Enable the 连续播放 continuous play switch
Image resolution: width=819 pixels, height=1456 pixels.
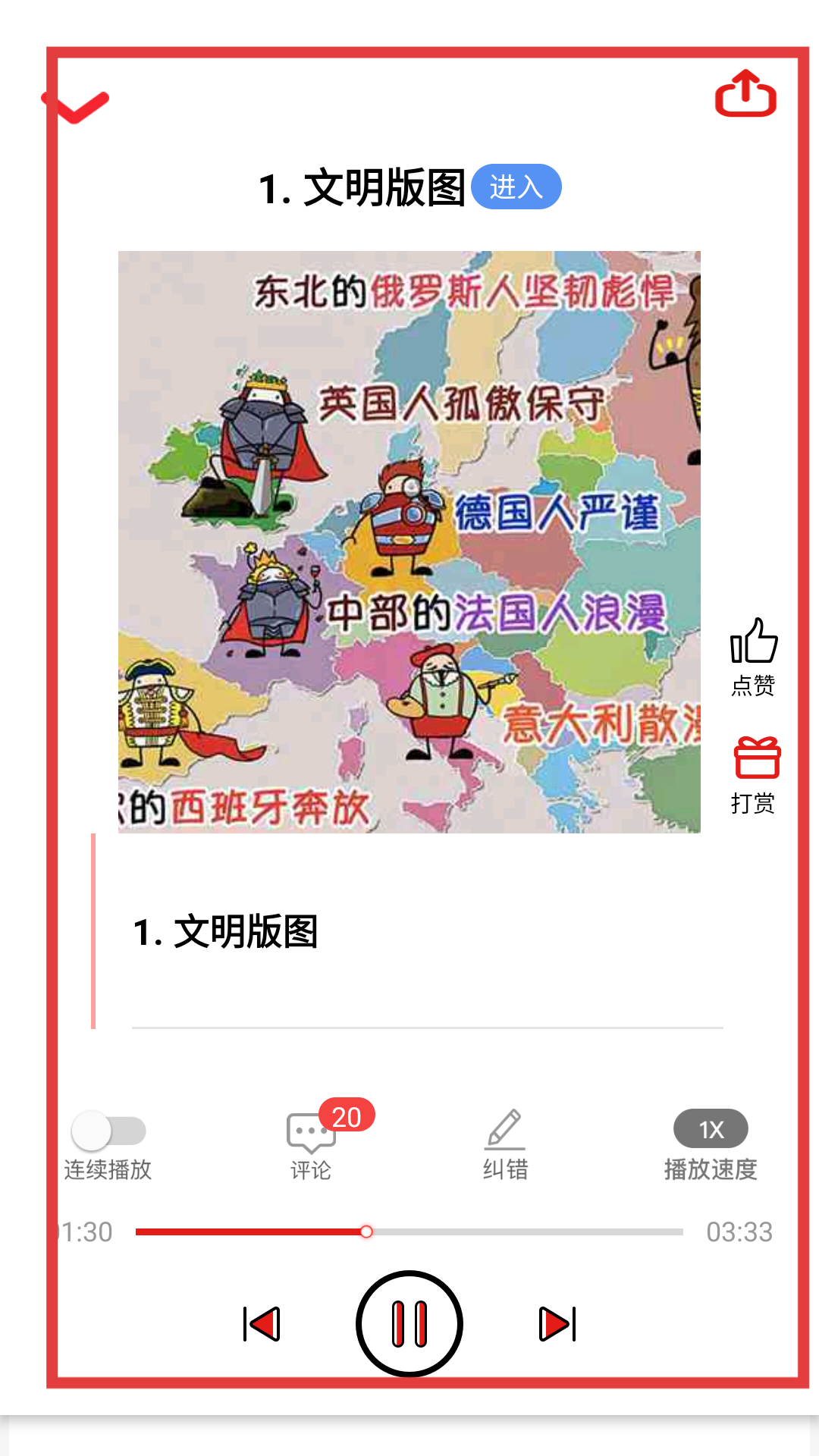(108, 1131)
